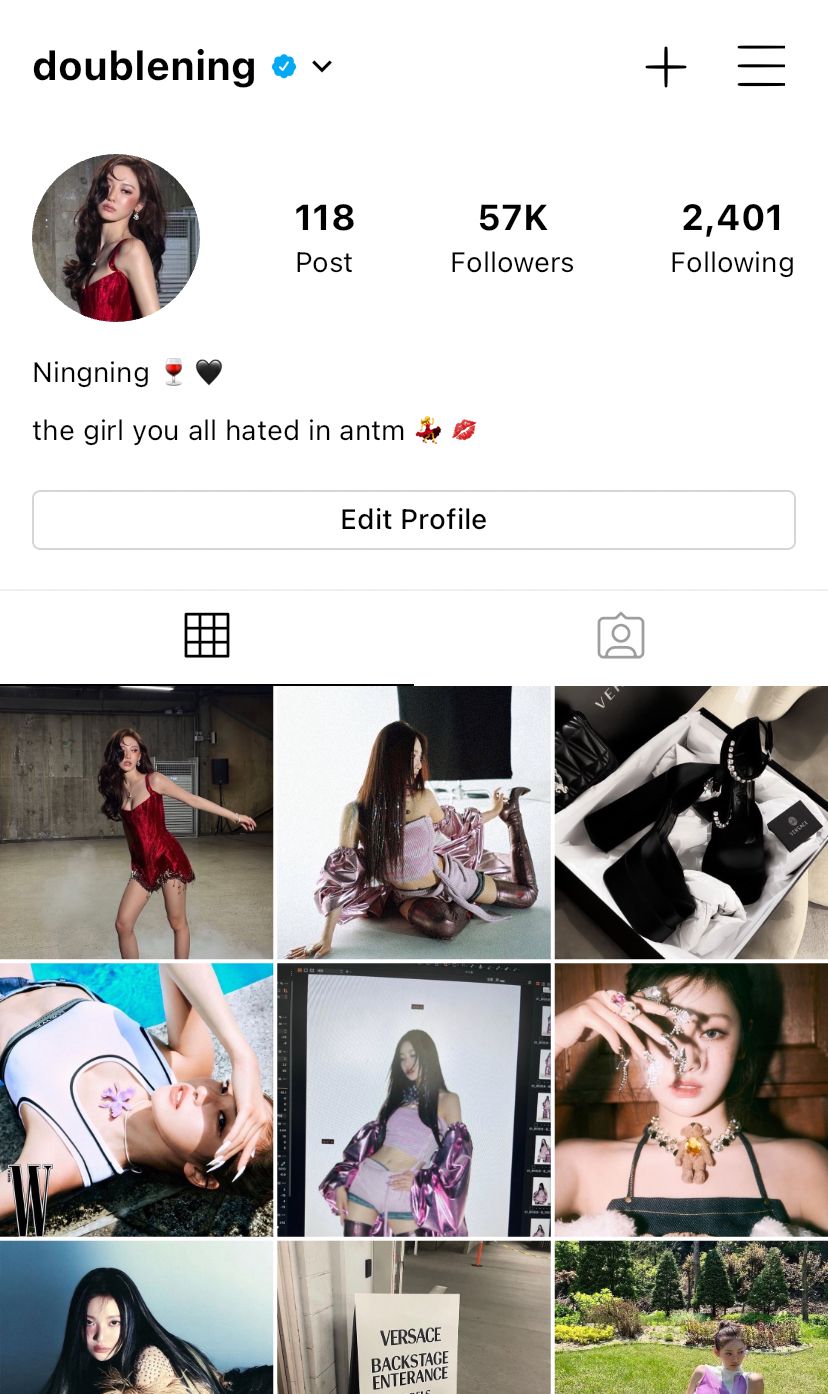The image size is (828, 1394).
Task: Open the black Versace heels post
Action: coord(691,822)
